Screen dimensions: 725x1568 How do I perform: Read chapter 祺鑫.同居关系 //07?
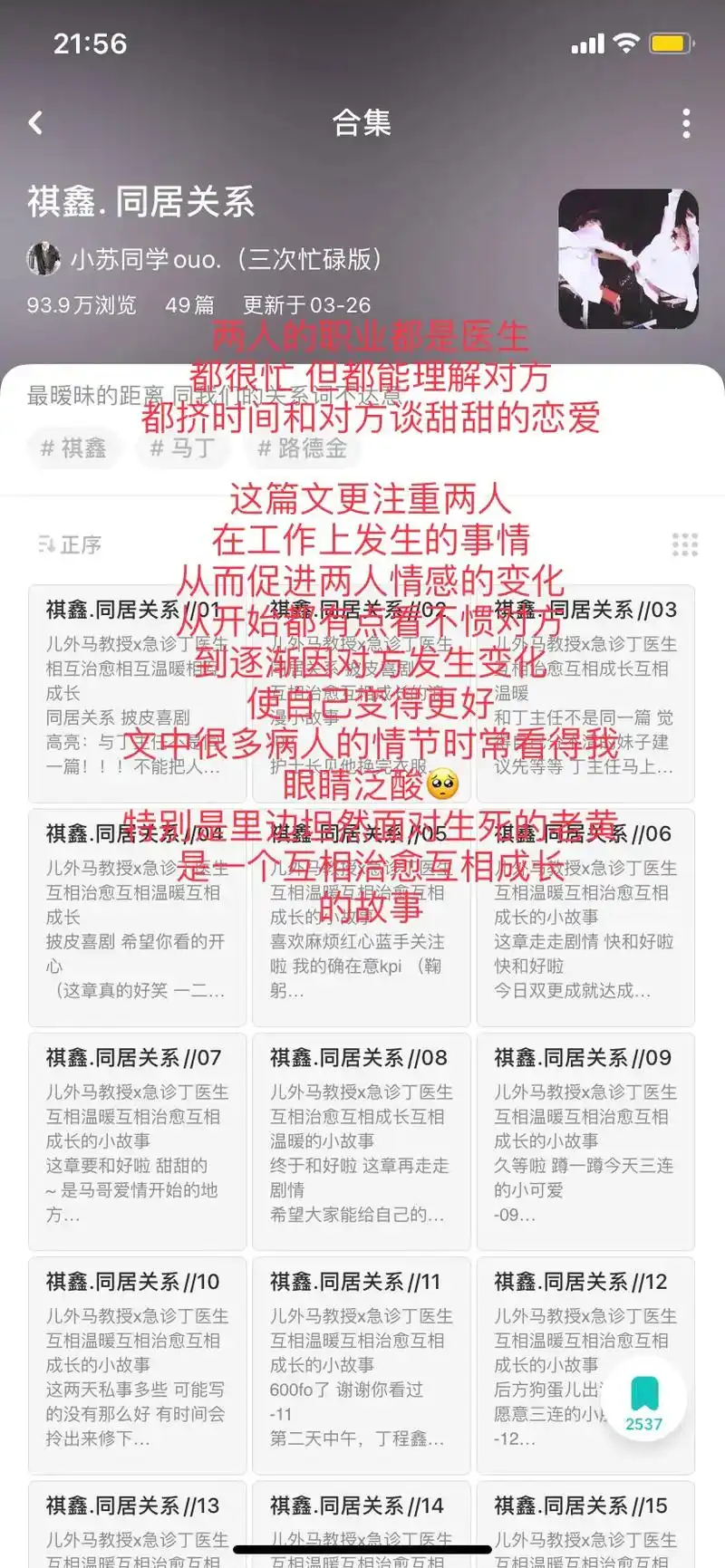[x=137, y=1140]
